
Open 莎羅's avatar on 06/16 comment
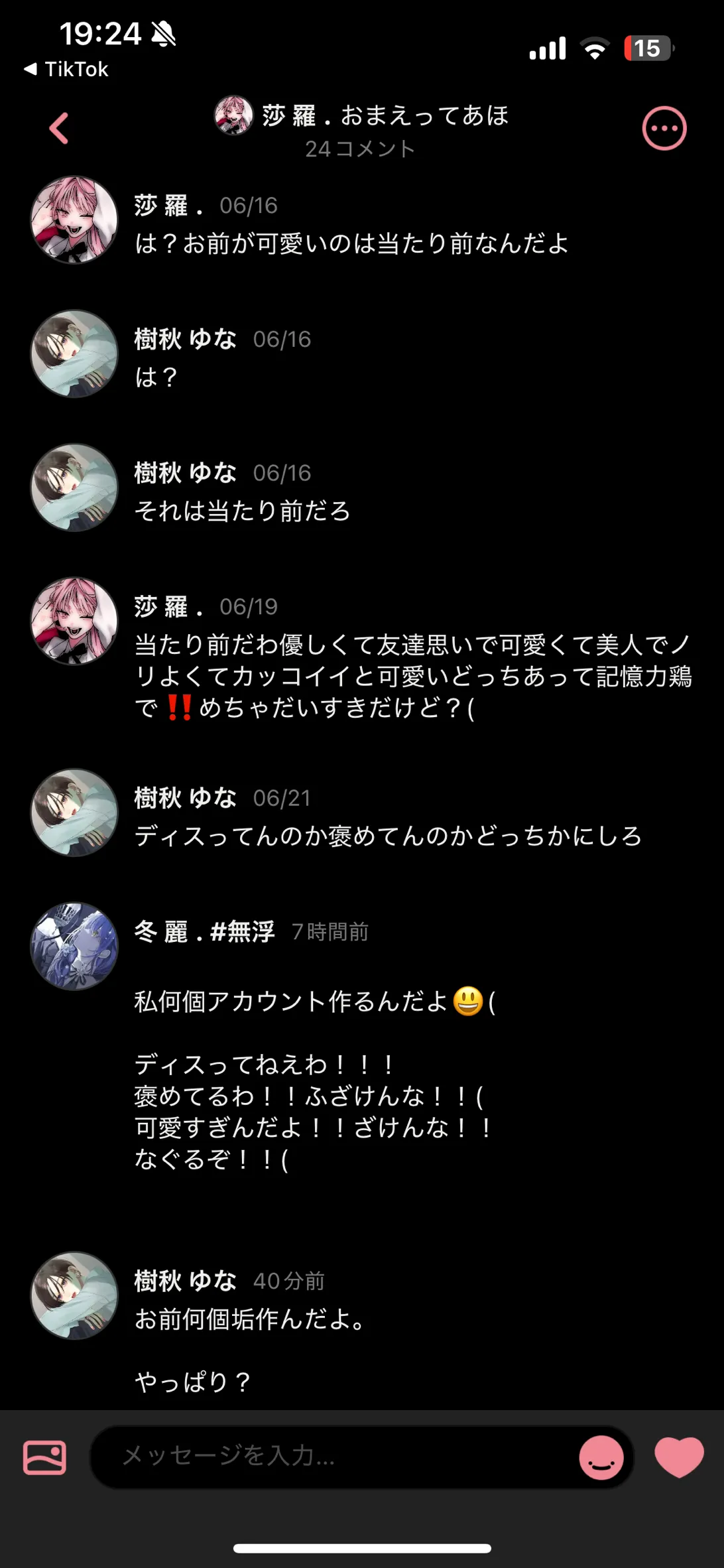point(74,220)
